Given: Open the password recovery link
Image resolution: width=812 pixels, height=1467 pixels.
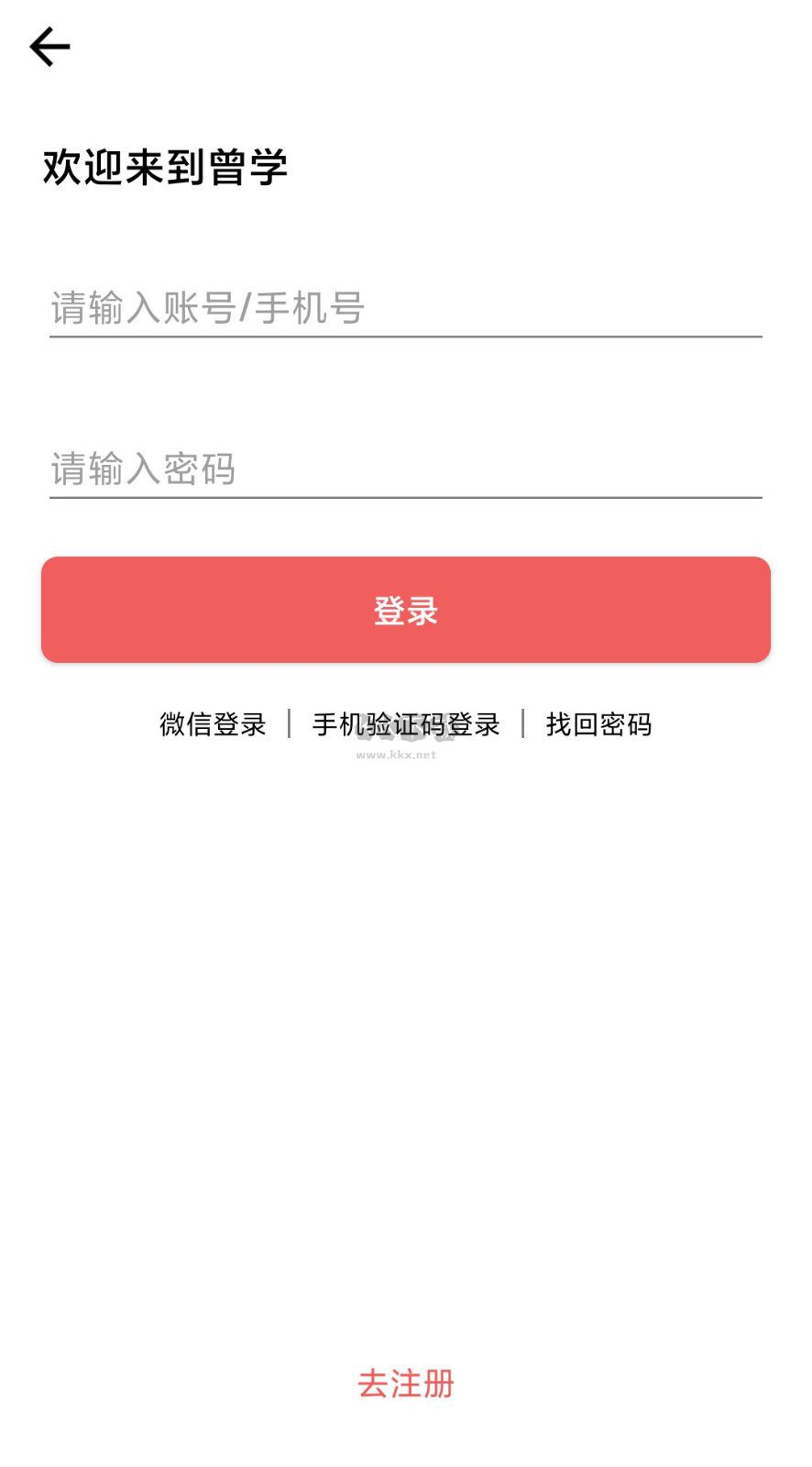Looking at the screenshot, I should 600,724.
